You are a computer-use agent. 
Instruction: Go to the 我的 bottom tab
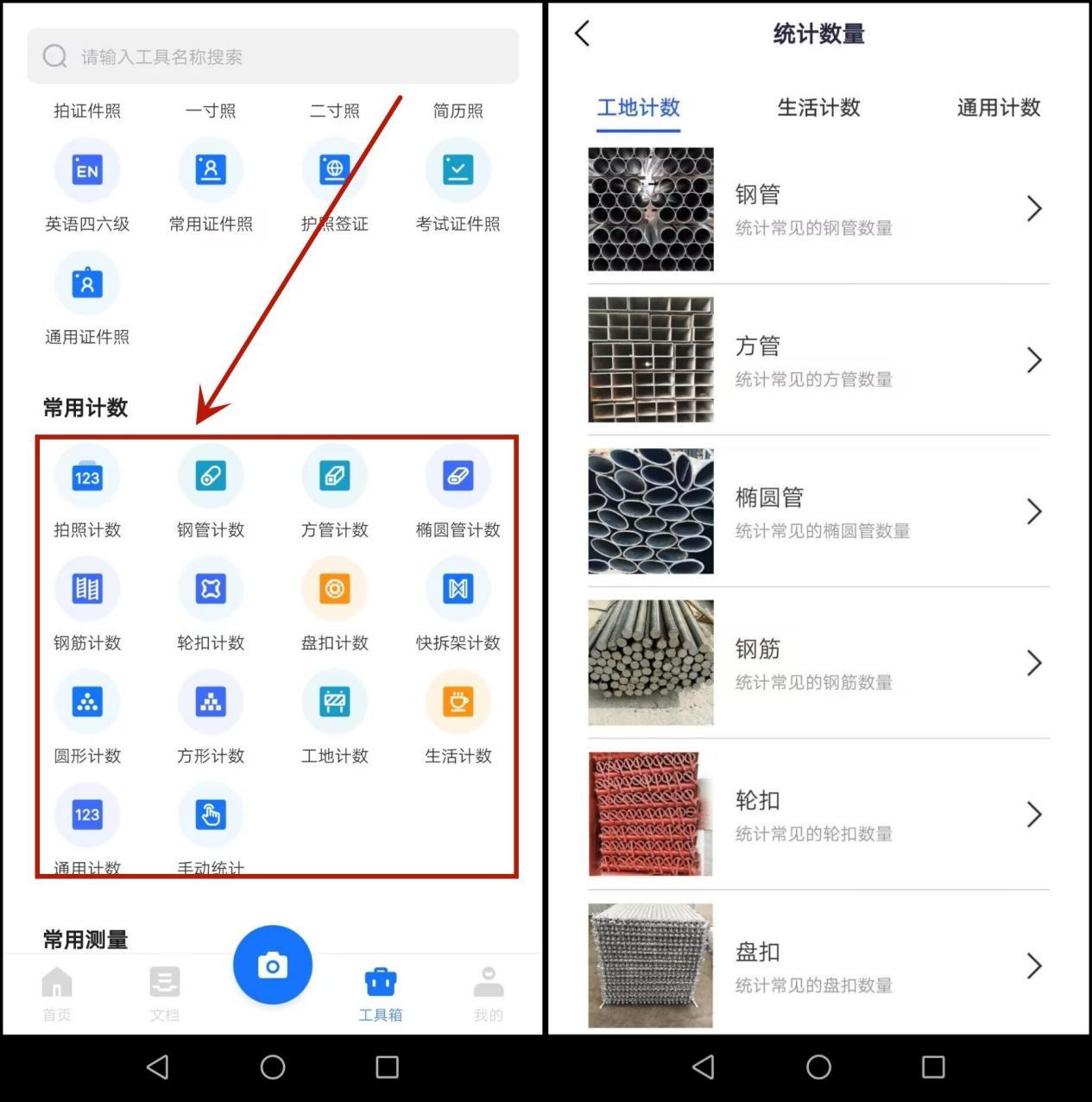pyautogui.click(x=488, y=993)
